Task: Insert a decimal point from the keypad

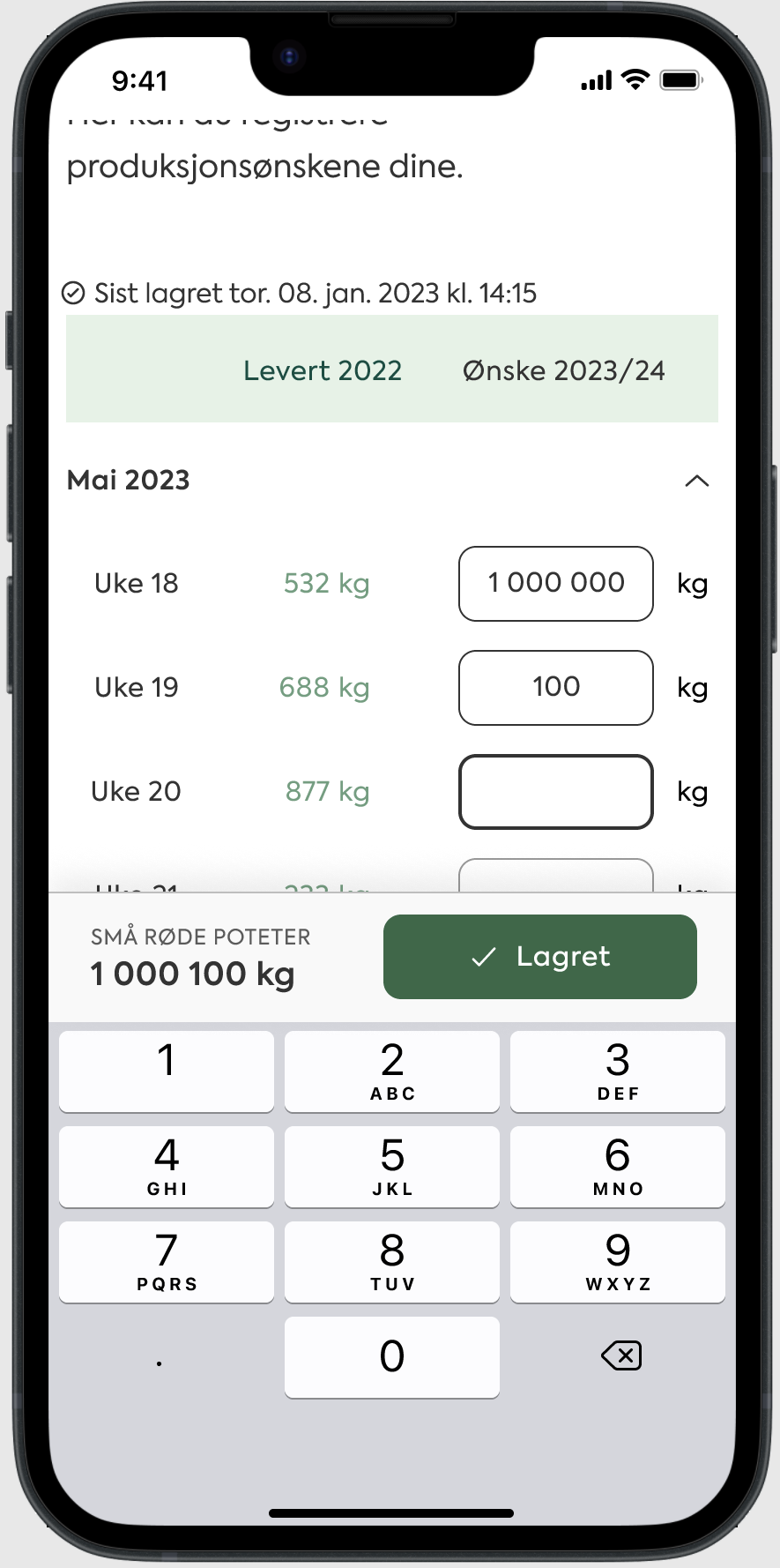Action: [x=160, y=1358]
